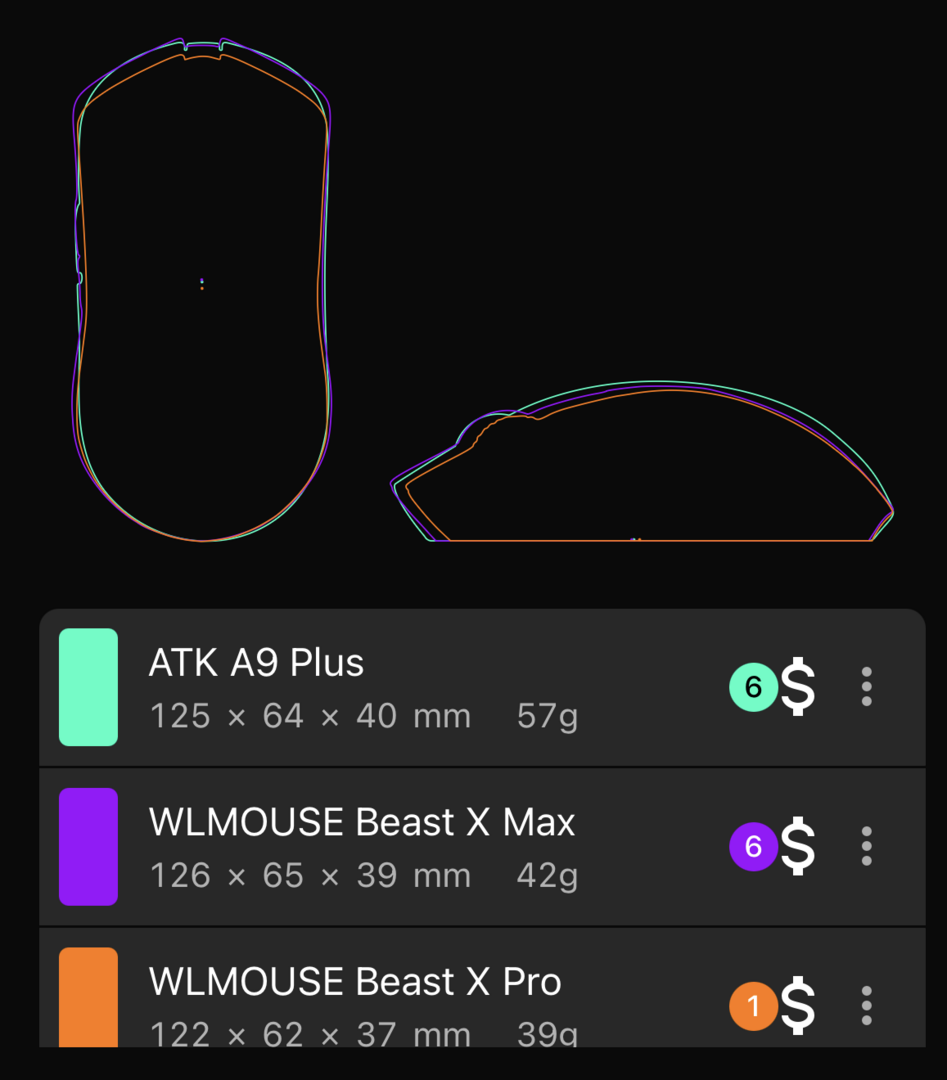
Task: Open overflow menu for ATK A9 Plus
Action: [866, 687]
